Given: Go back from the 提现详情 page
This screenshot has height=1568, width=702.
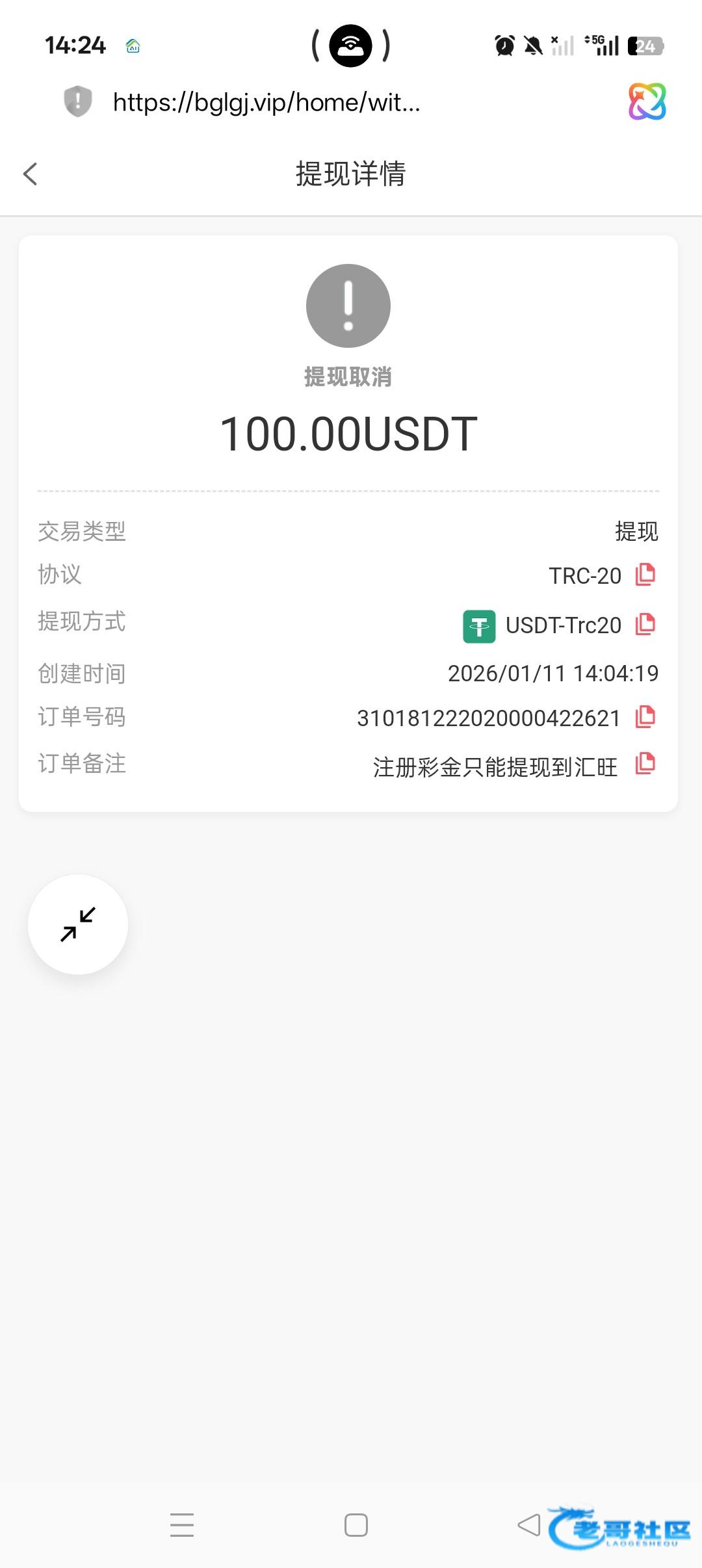Looking at the screenshot, I should click(x=31, y=174).
